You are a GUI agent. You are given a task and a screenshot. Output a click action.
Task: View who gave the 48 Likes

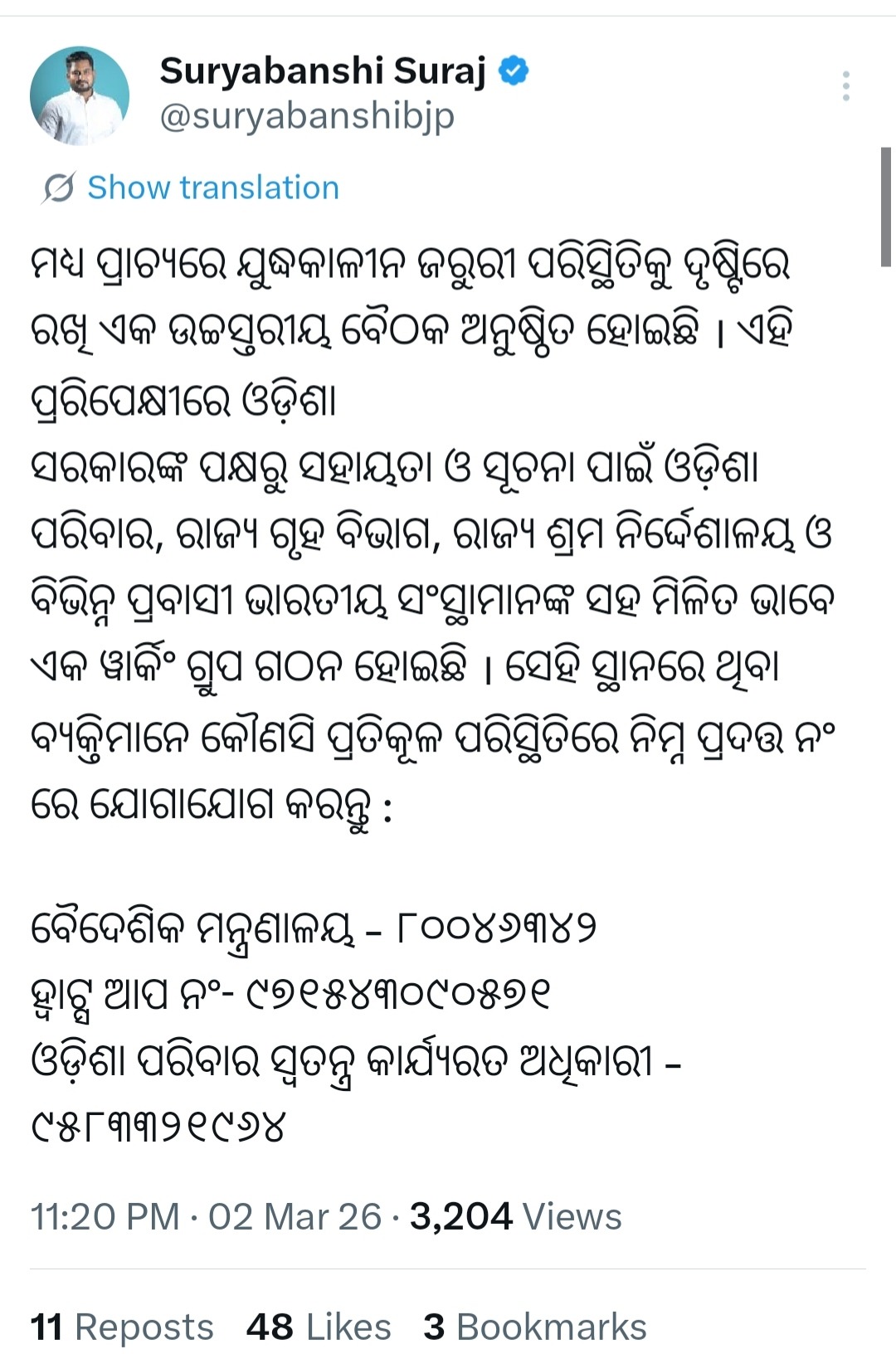click(319, 1327)
